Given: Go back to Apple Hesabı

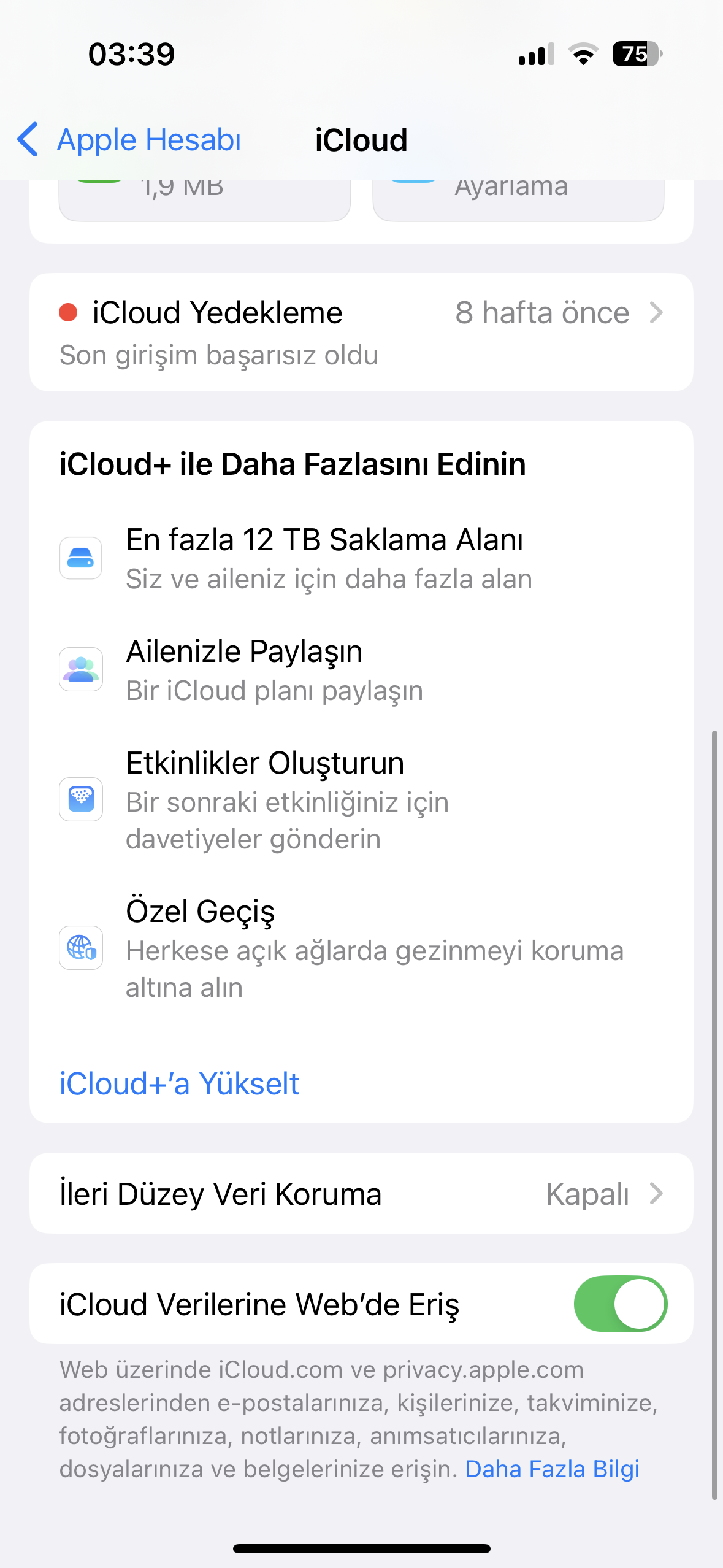Looking at the screenshot, I should point(129,140).
